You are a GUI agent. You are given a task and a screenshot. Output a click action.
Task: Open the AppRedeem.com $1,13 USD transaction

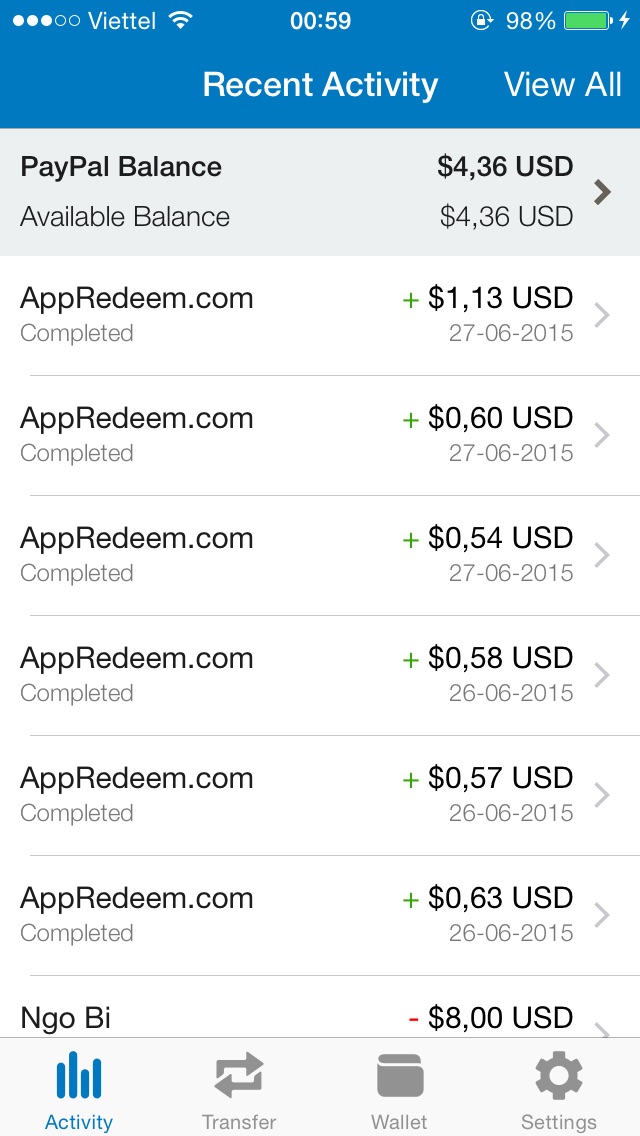point(320,315)
